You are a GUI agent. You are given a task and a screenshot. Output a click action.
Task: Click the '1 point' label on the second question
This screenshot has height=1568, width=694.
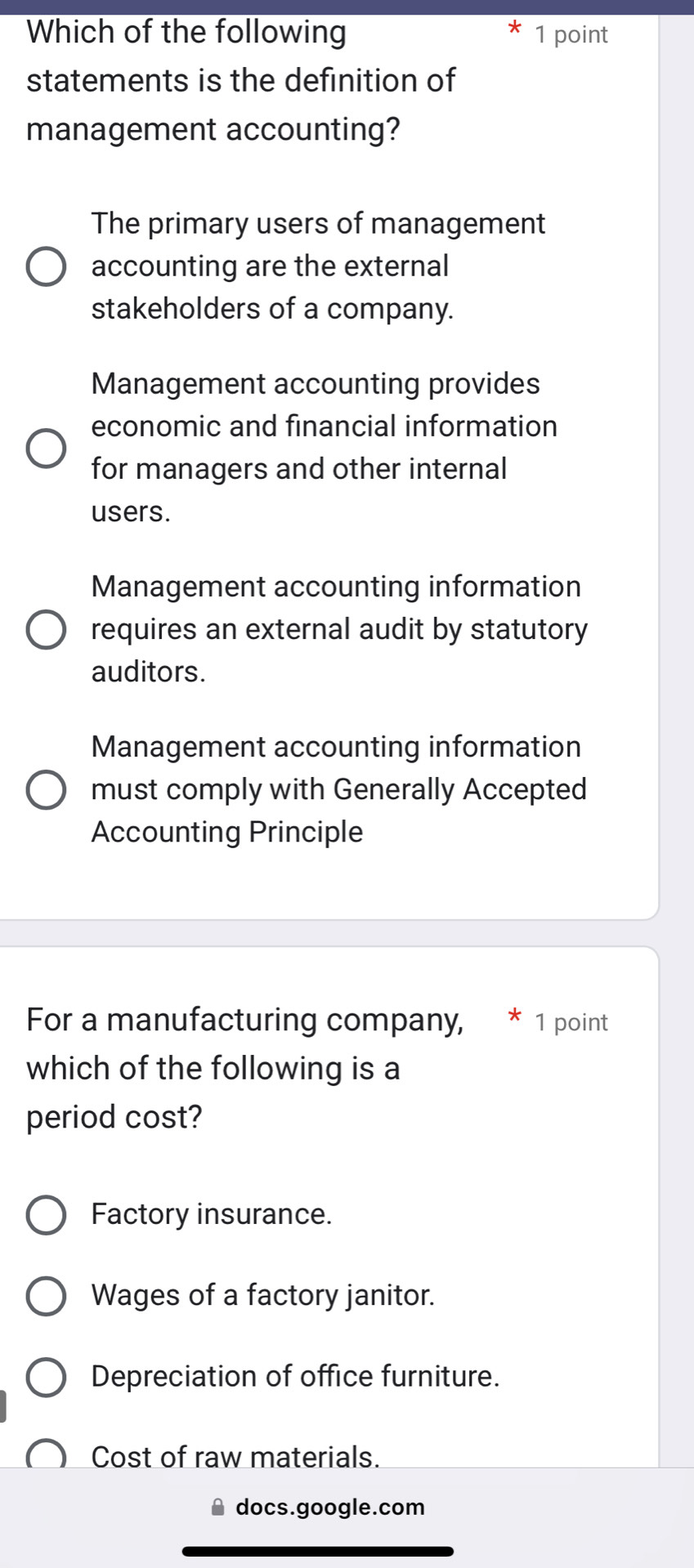pos(572,1022)
